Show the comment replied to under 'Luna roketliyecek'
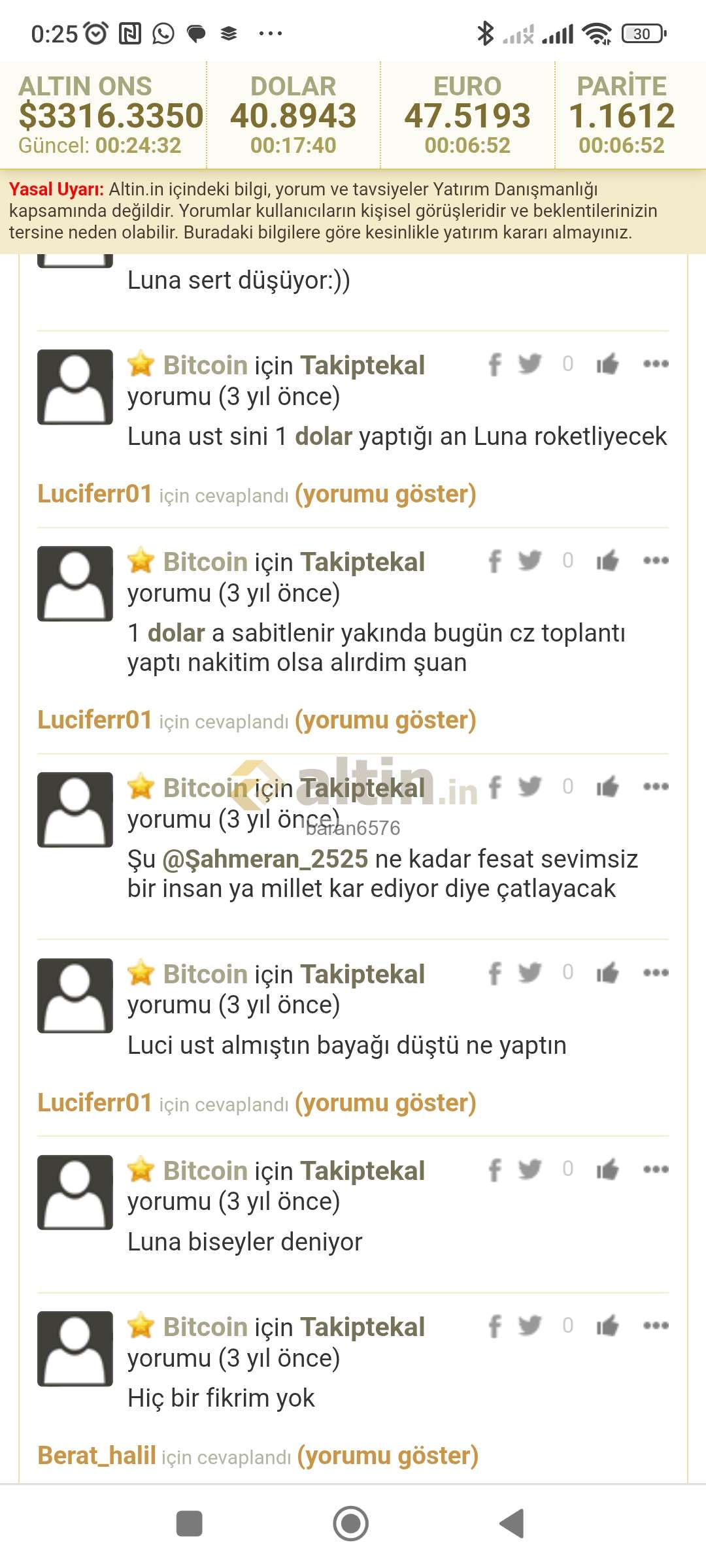 pyautogui.click(x=386, y=494)
